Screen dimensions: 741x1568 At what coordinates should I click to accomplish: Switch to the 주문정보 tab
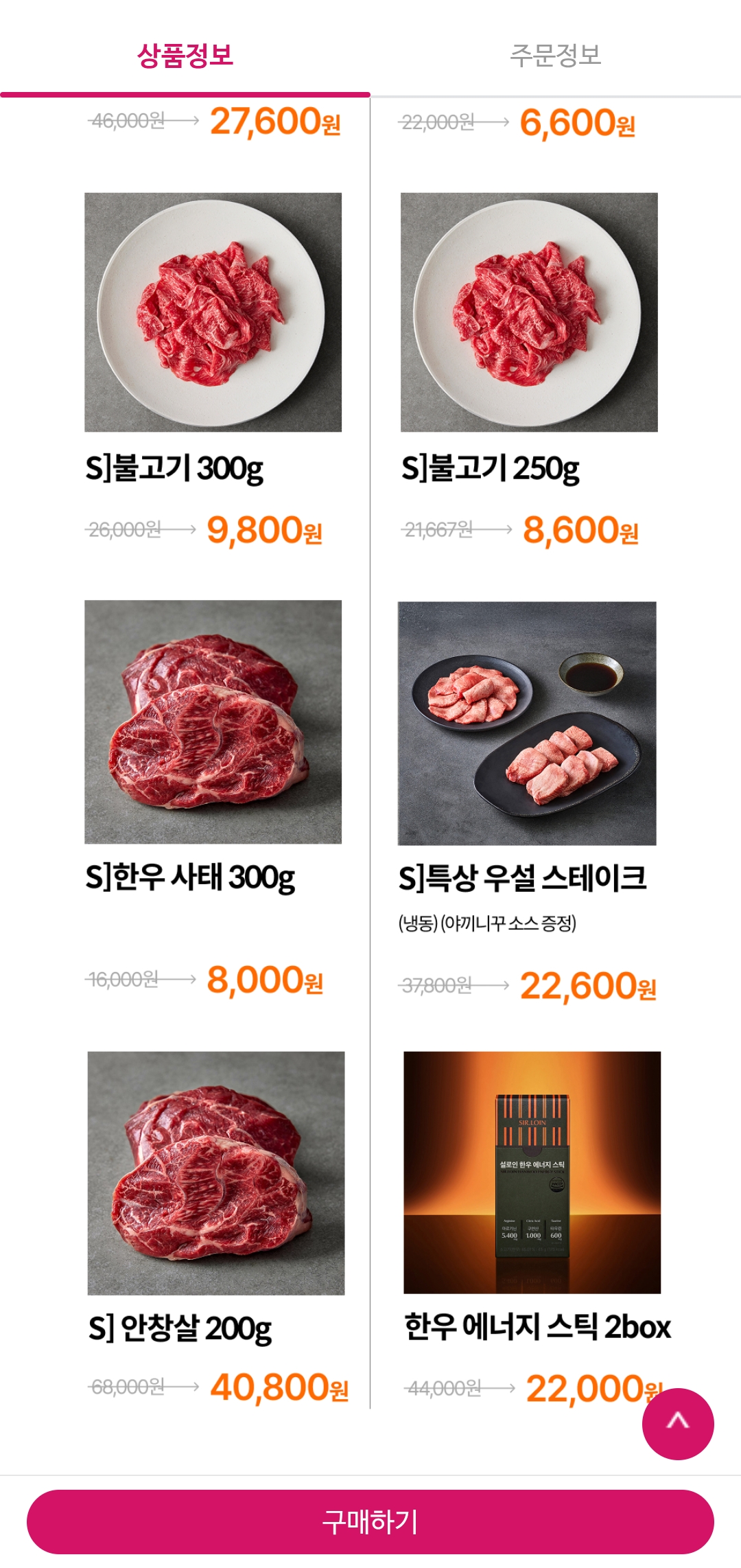(x=555, y=55)
